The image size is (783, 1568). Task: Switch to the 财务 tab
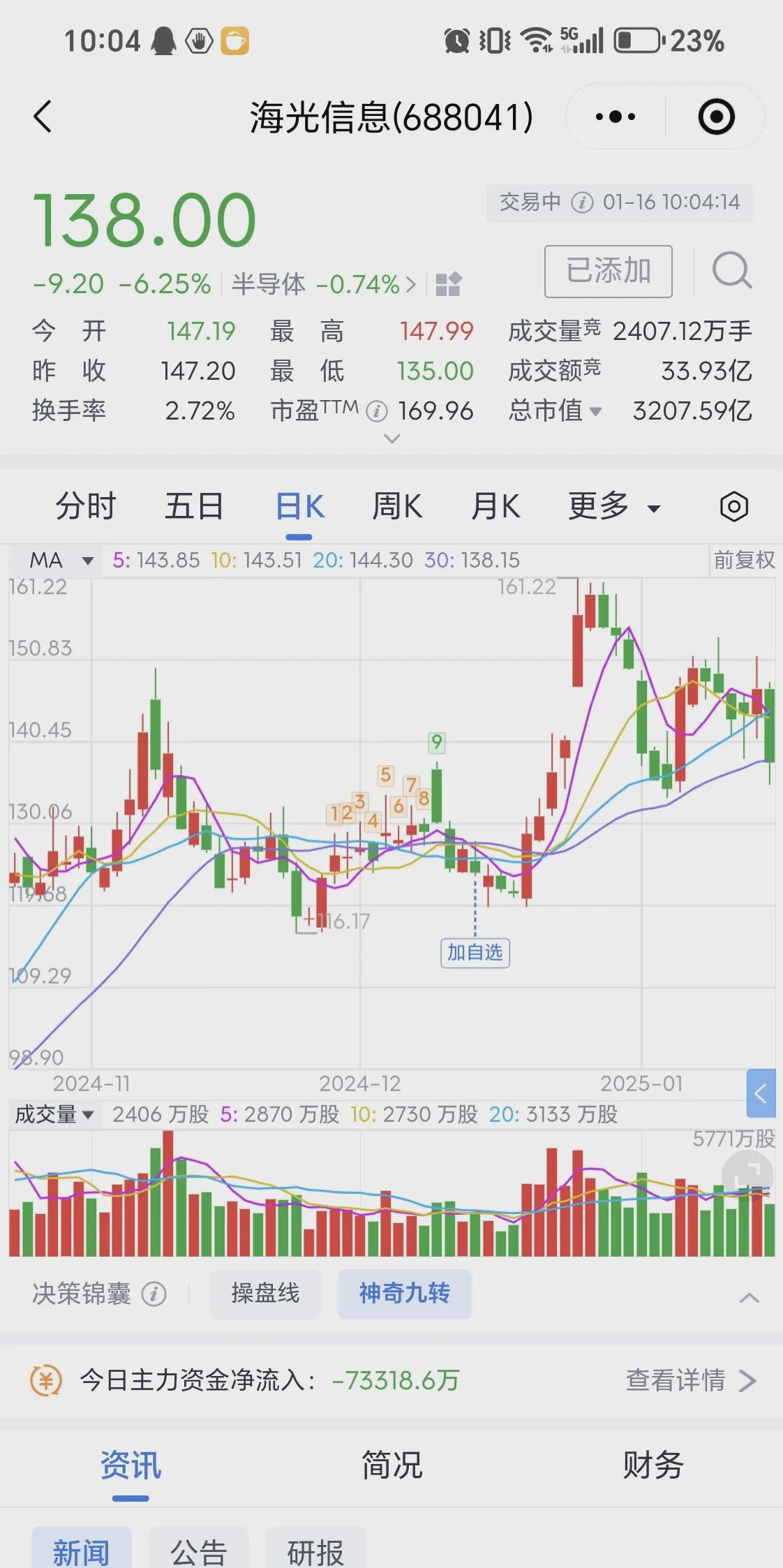click(652, 1465)
